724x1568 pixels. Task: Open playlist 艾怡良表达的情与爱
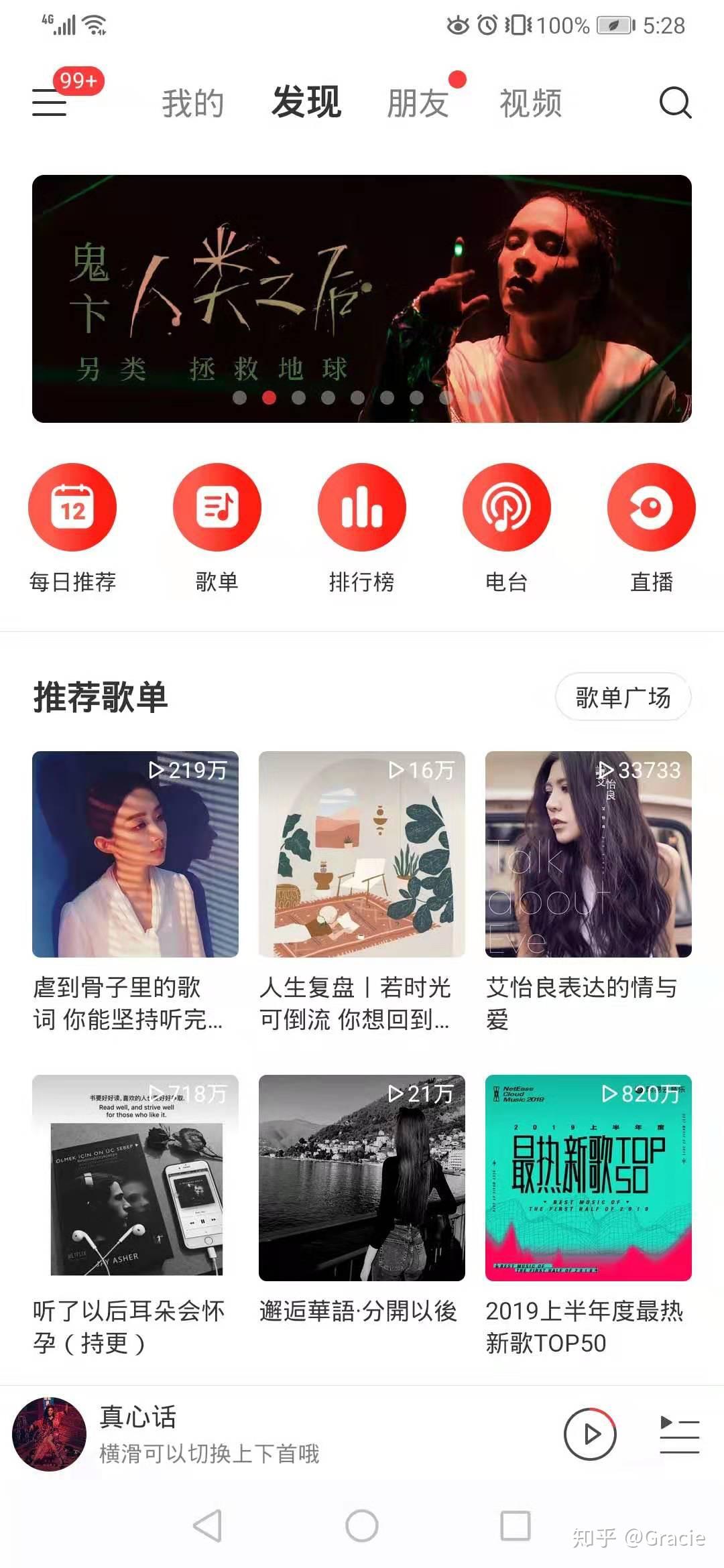tap(589, 854)
